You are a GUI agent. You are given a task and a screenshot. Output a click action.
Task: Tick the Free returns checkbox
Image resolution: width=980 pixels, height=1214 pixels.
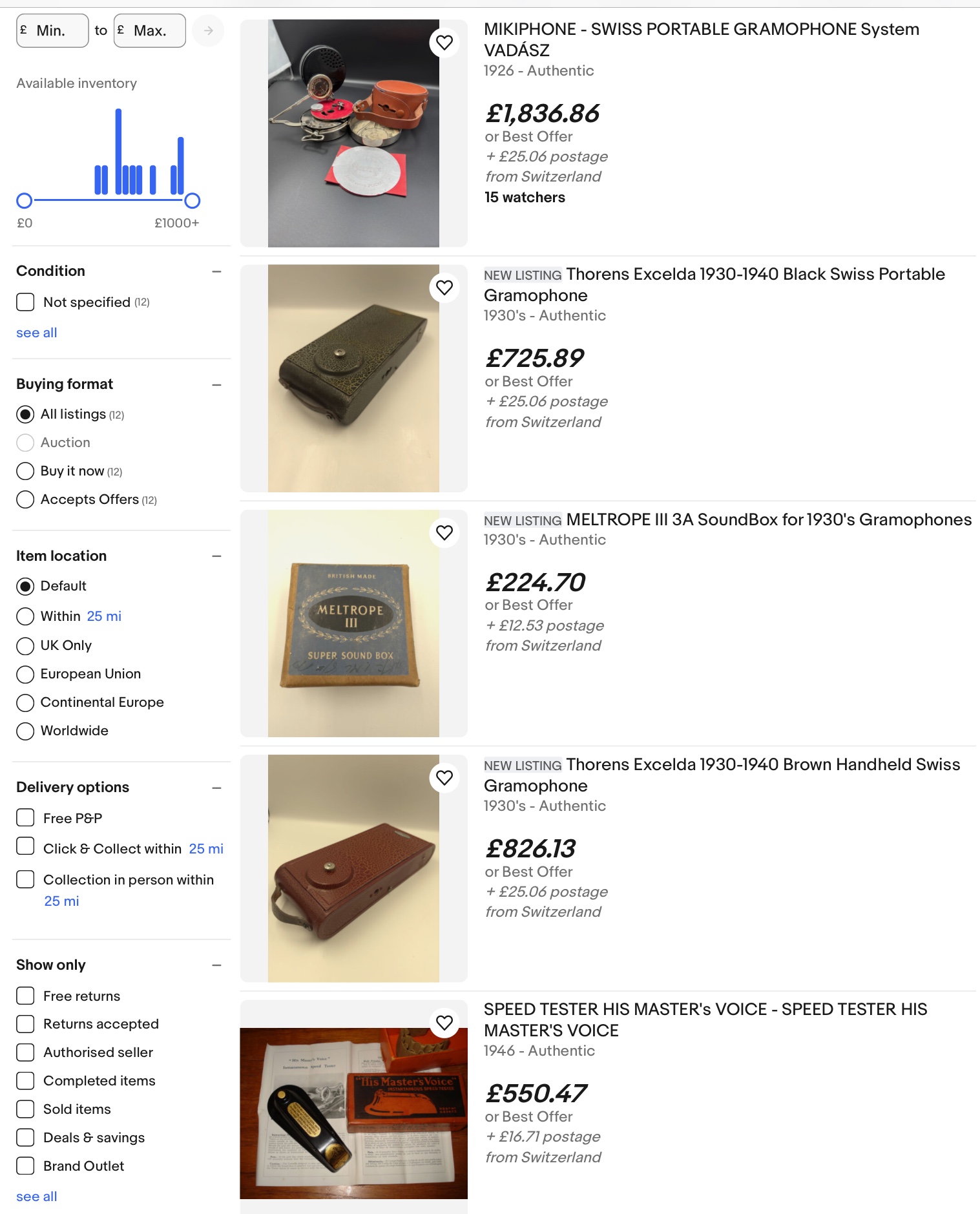pos(25,996)
